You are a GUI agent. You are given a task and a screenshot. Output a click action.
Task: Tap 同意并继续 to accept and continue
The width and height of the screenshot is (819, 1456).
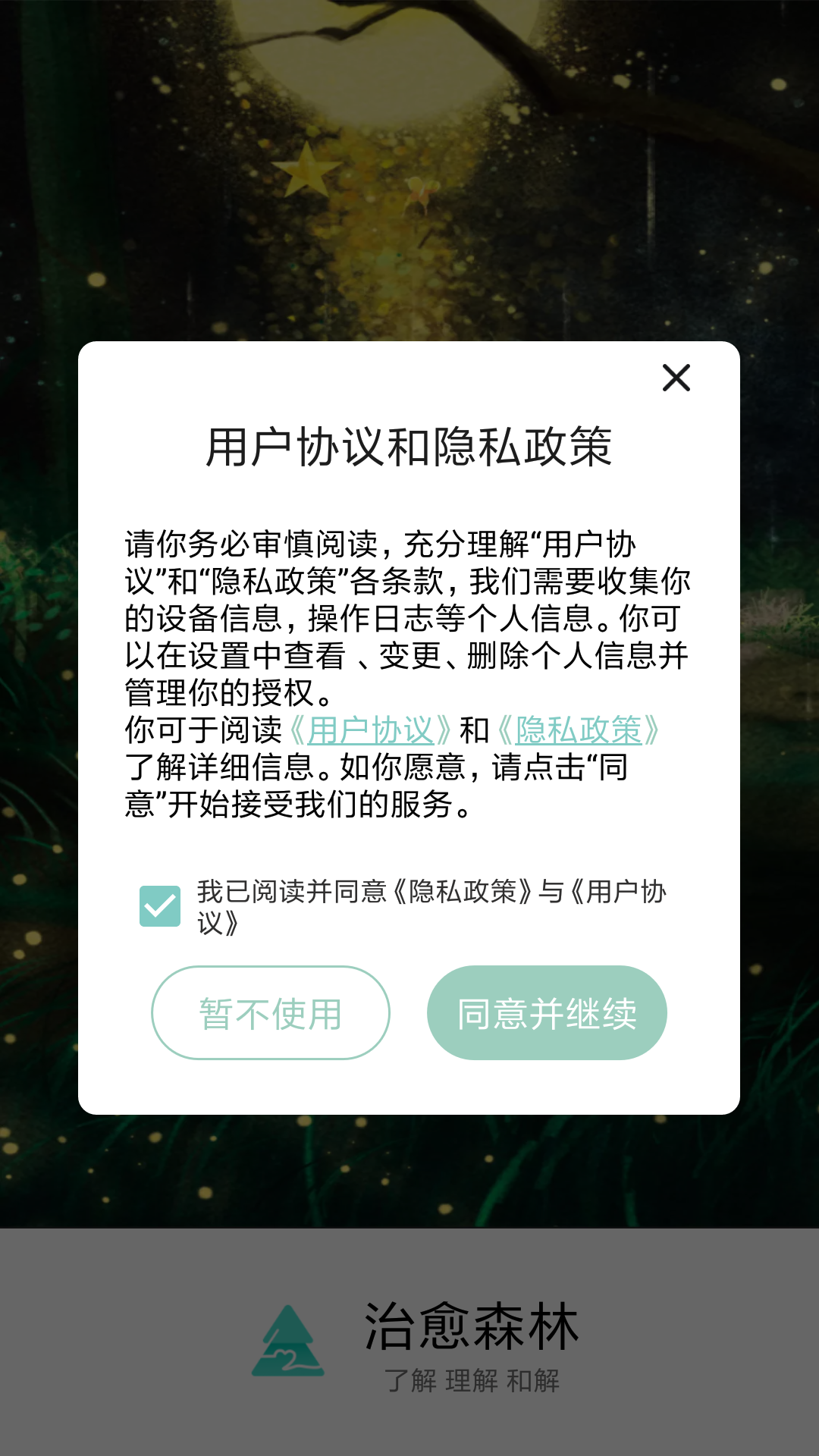pos(547,1013)
